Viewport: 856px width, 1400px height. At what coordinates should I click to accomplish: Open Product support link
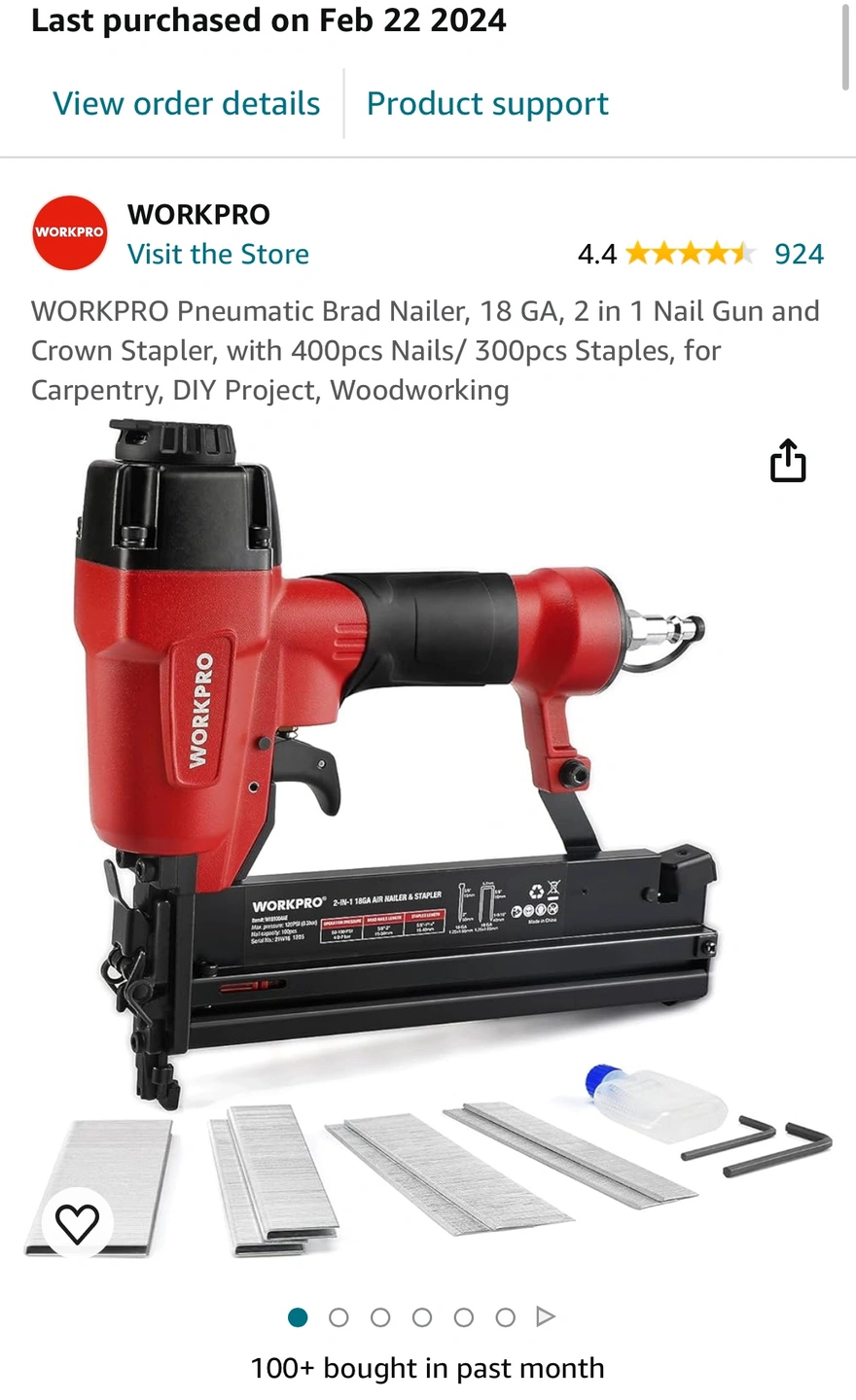(x=487, y=103)
